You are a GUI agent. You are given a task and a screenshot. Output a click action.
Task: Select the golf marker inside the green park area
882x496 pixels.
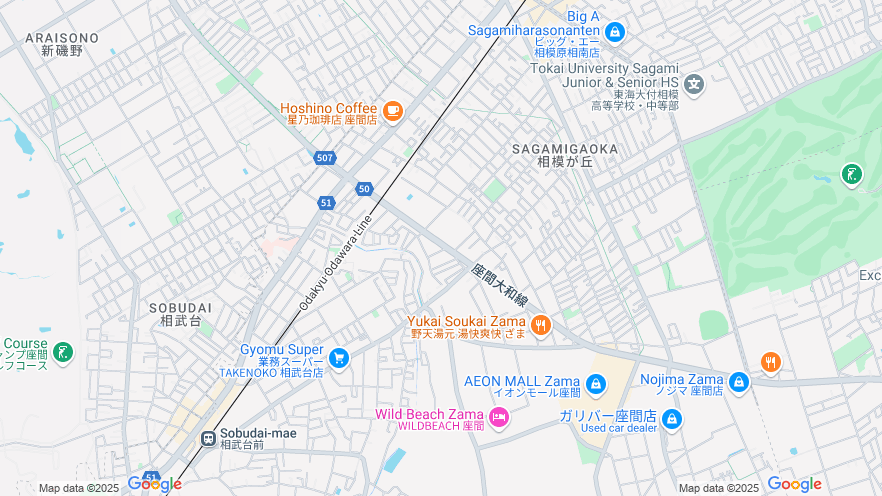point(852,175)
